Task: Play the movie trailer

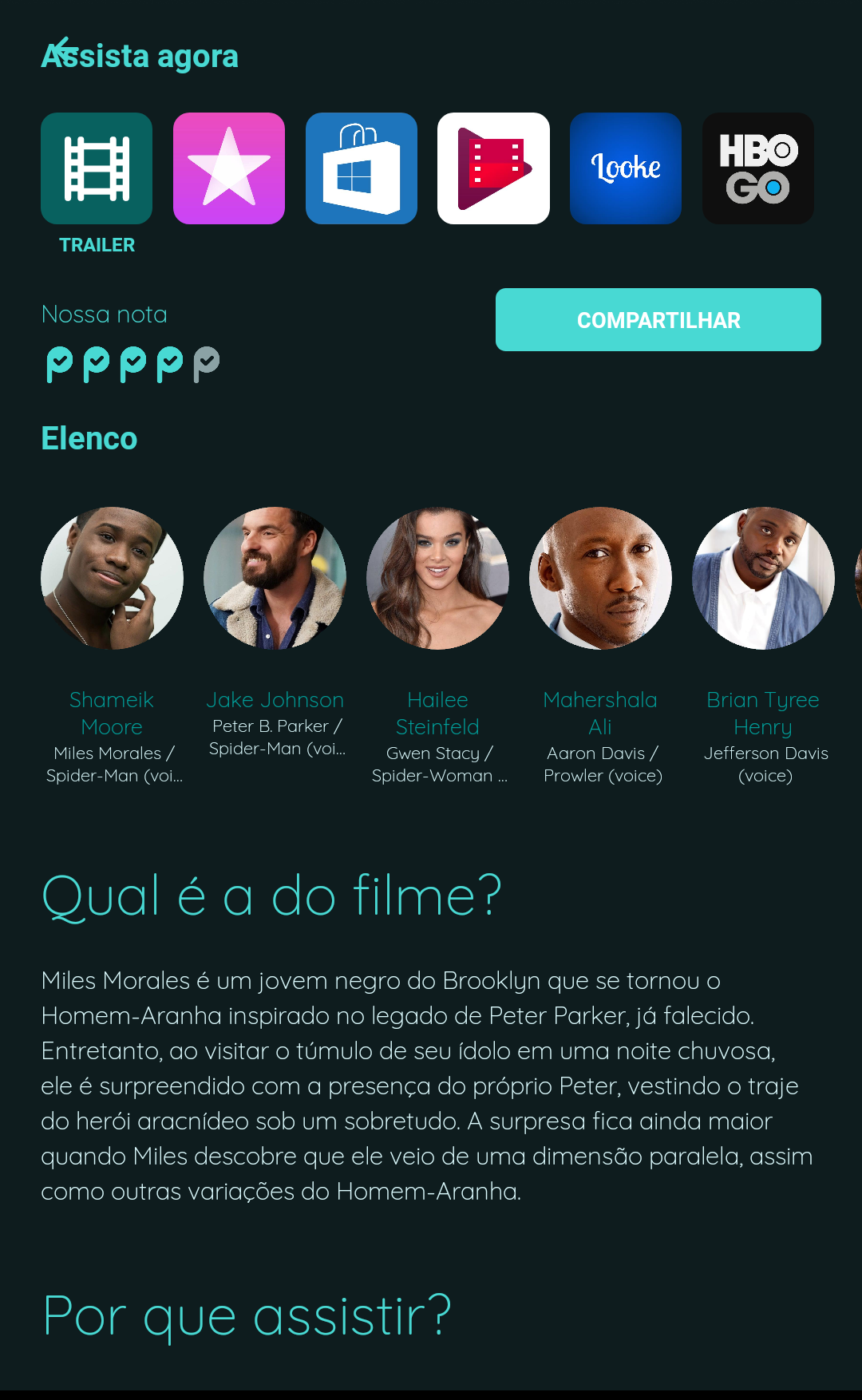Action: [x=97, y=168]
